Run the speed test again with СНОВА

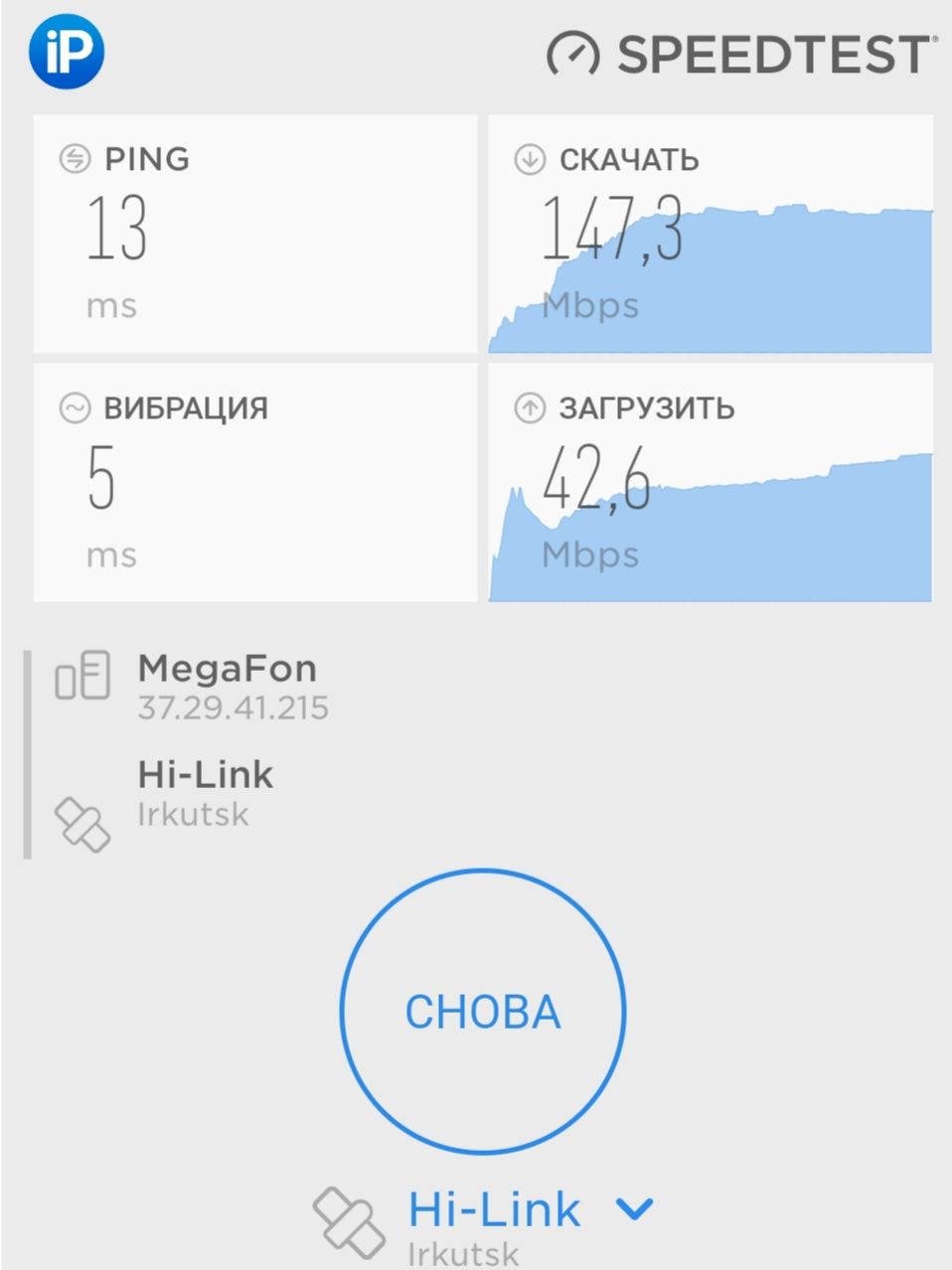click(483, 1011)
